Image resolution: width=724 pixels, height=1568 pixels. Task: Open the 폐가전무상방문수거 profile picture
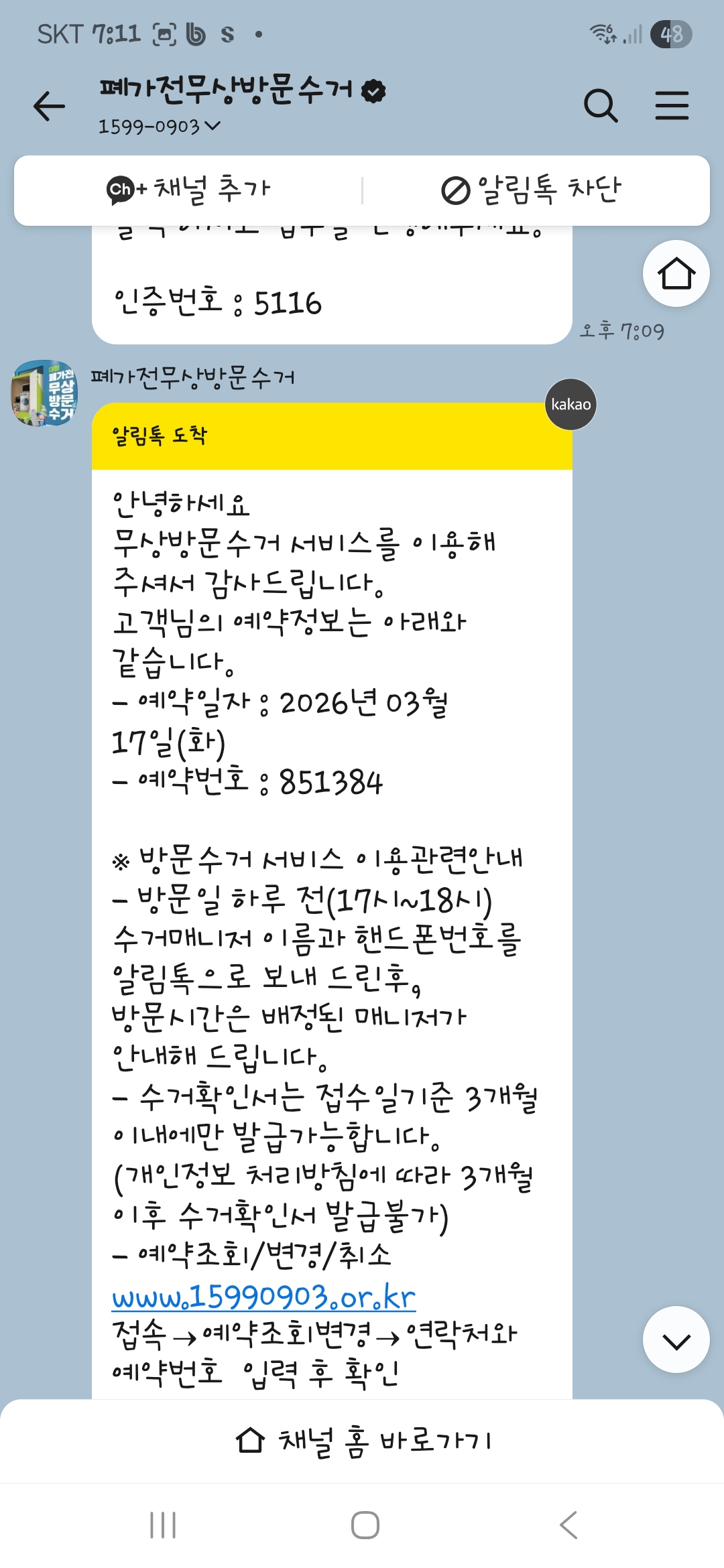pos(44,393)
